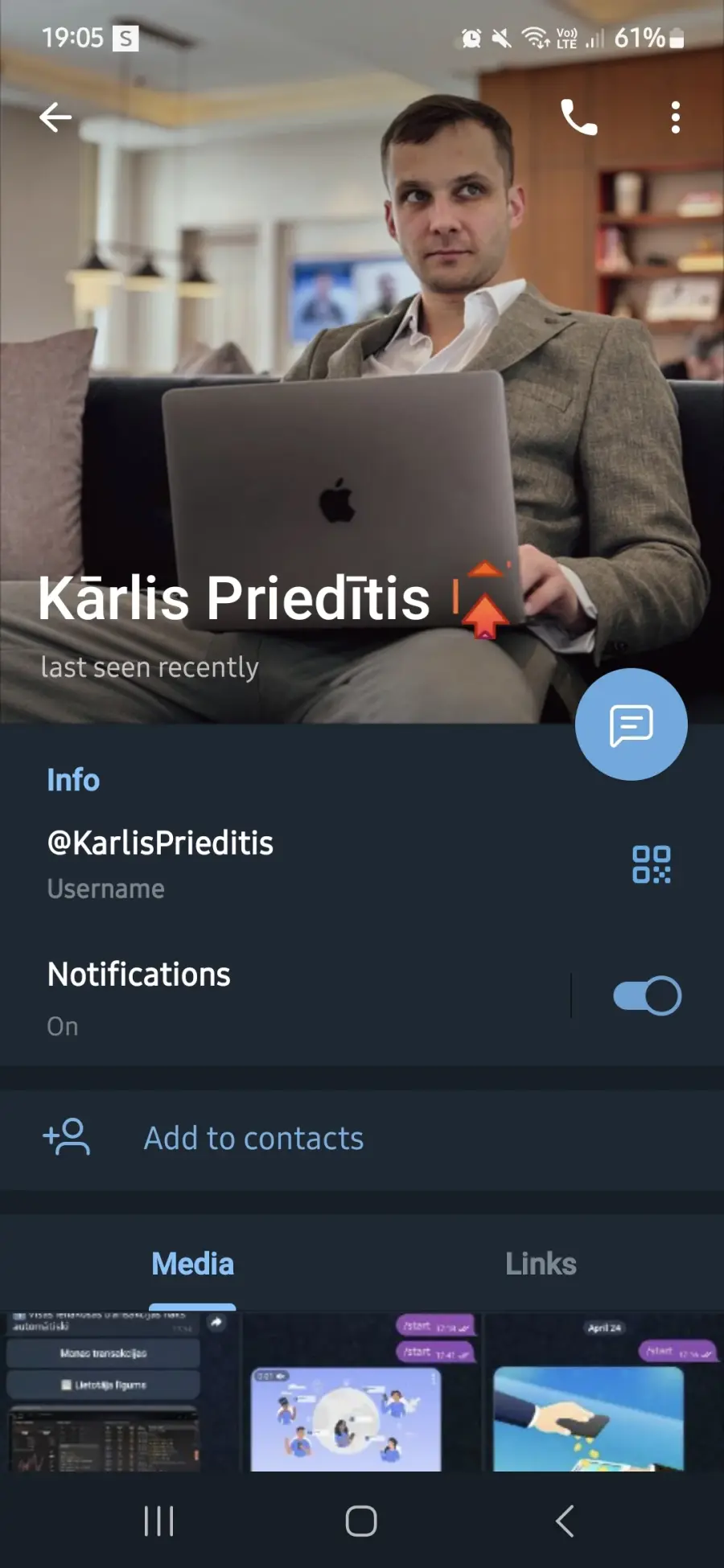Add to contacts

(x=362, y=1139)
